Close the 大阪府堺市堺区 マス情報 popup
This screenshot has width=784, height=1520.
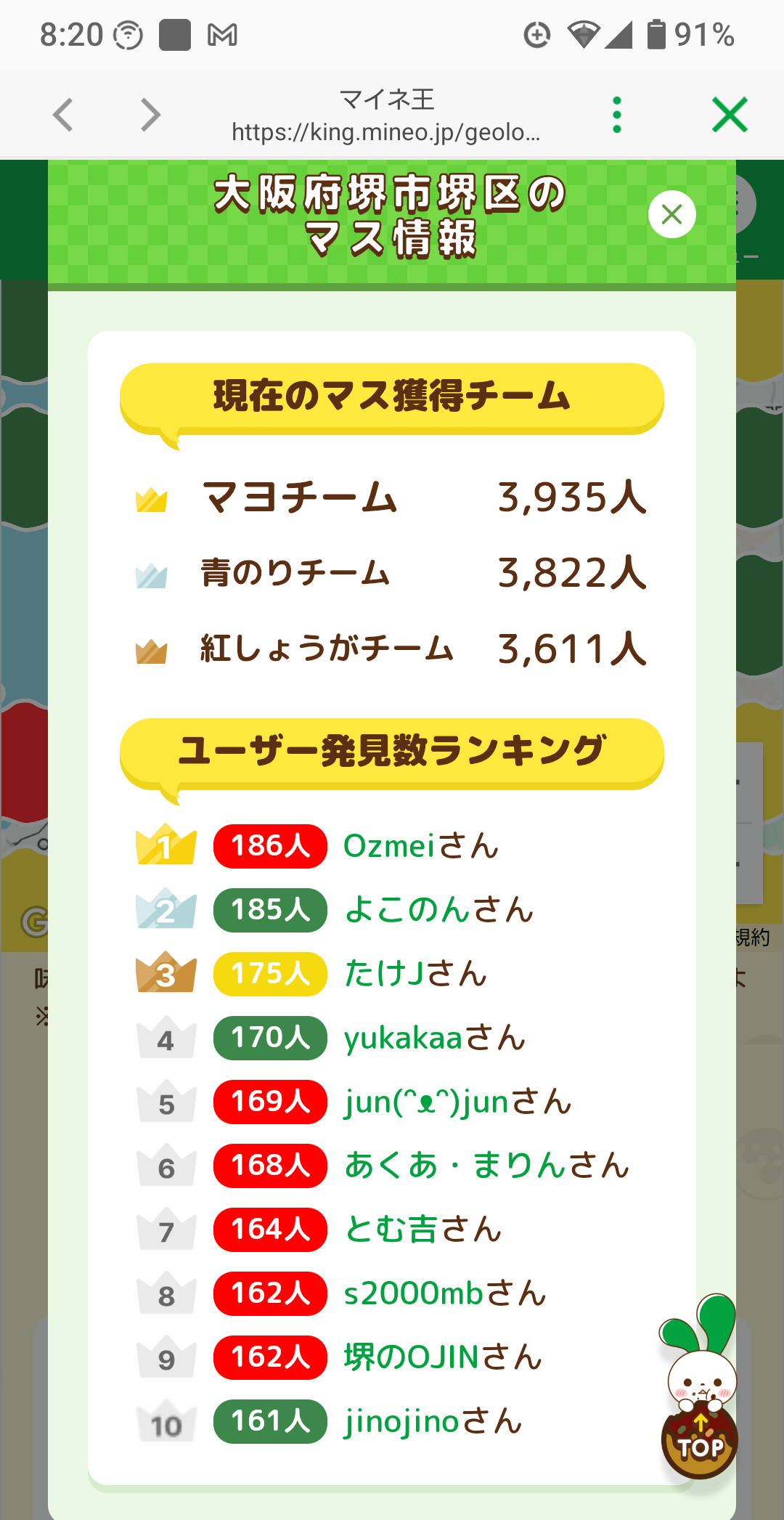pos(671,214)
